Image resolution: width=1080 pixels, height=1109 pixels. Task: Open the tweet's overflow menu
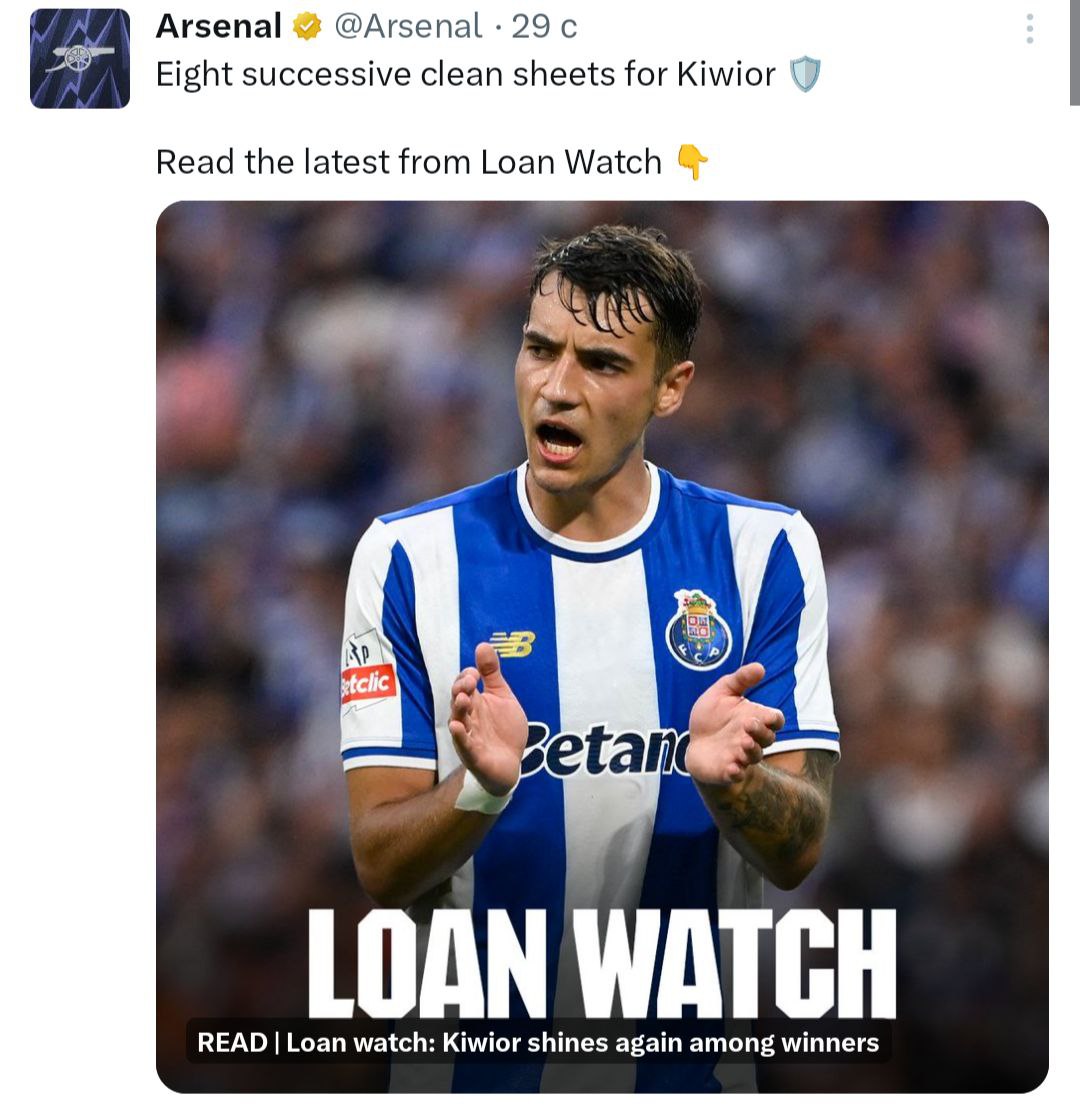1029,29
